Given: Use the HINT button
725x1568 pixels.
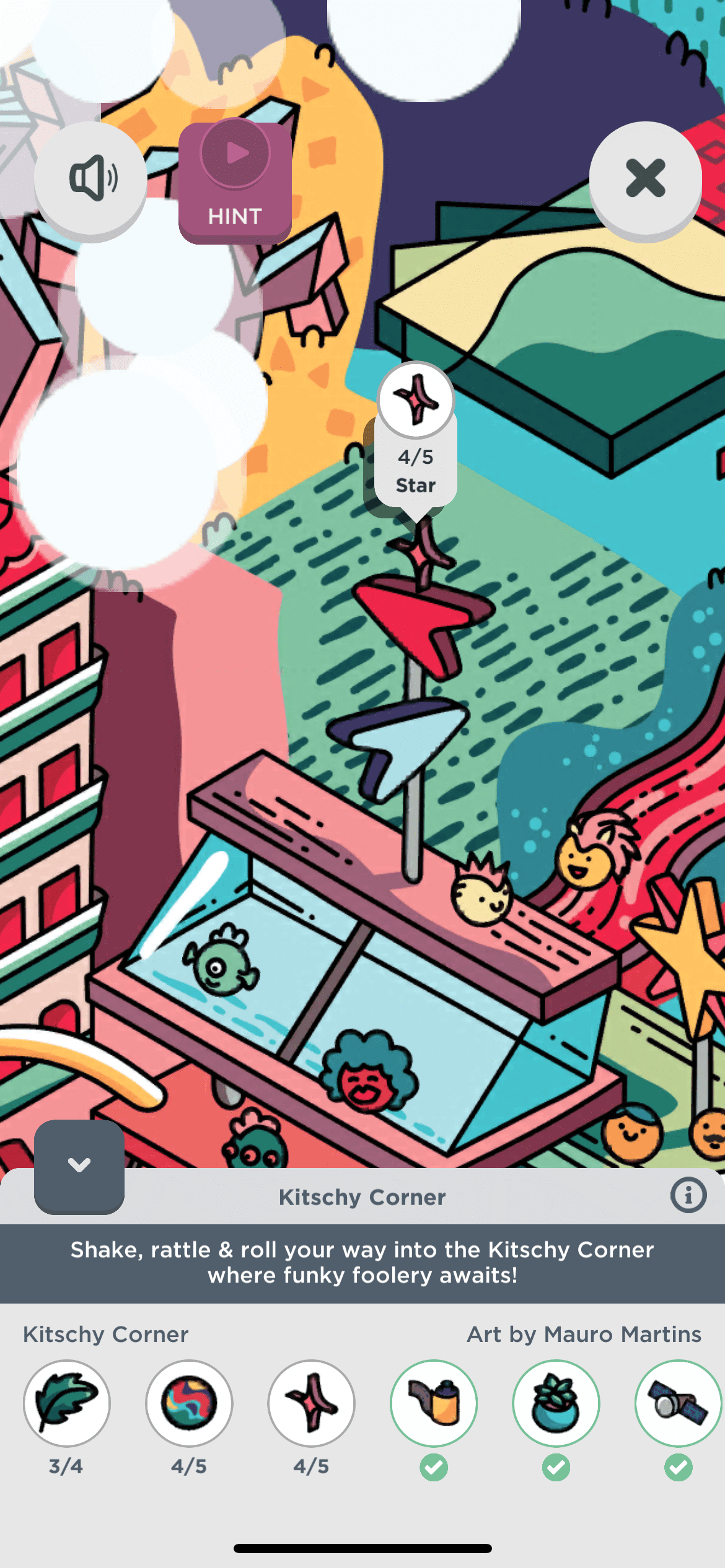Looking at the screenshot, I should tap(235, 181).
